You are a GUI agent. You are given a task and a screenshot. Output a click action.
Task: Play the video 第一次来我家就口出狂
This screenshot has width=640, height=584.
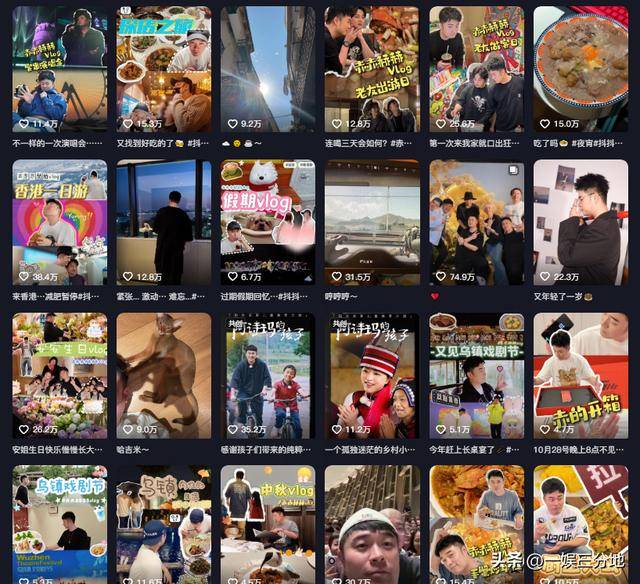click(476, 70)
